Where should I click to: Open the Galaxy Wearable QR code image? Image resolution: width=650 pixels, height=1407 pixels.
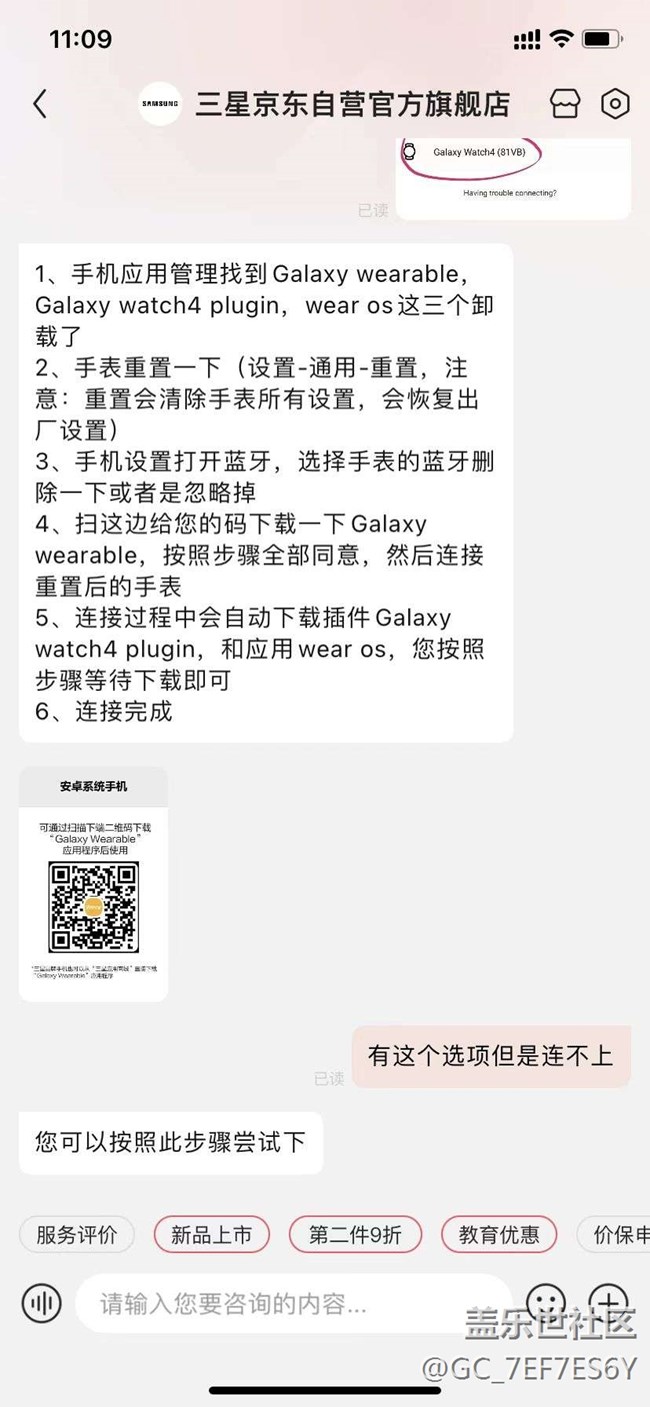tap(93, 884)
